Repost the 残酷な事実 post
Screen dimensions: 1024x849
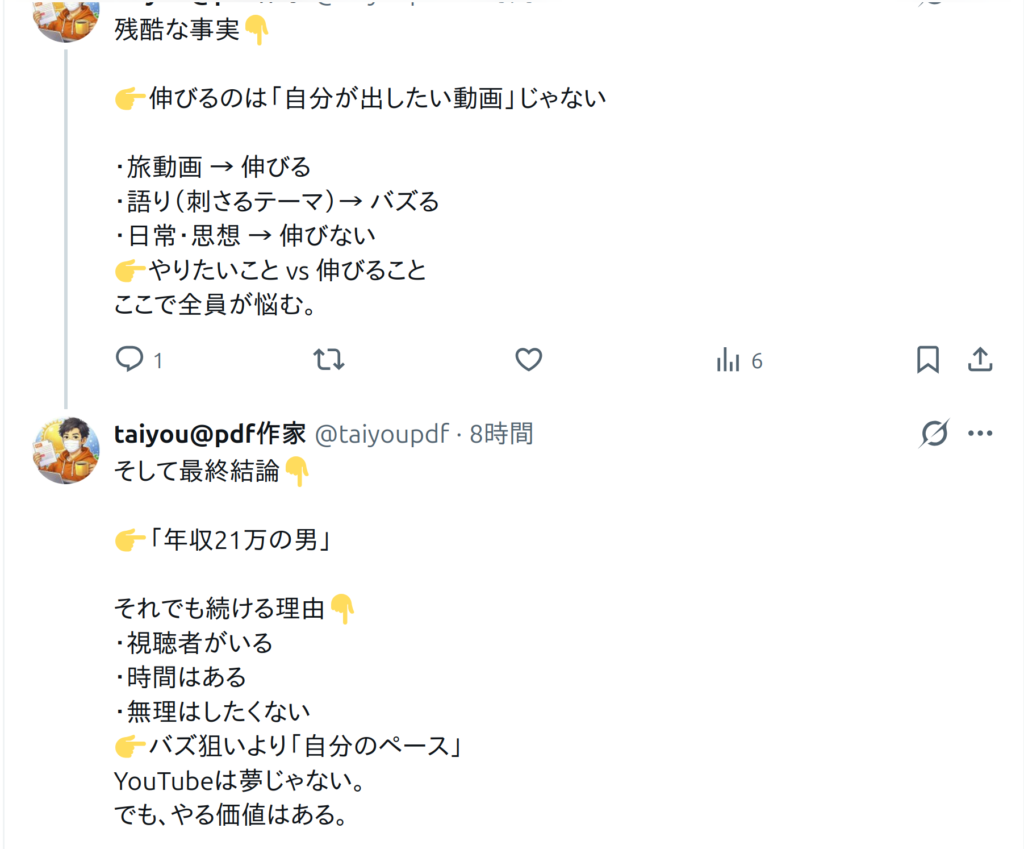(329, 360)
